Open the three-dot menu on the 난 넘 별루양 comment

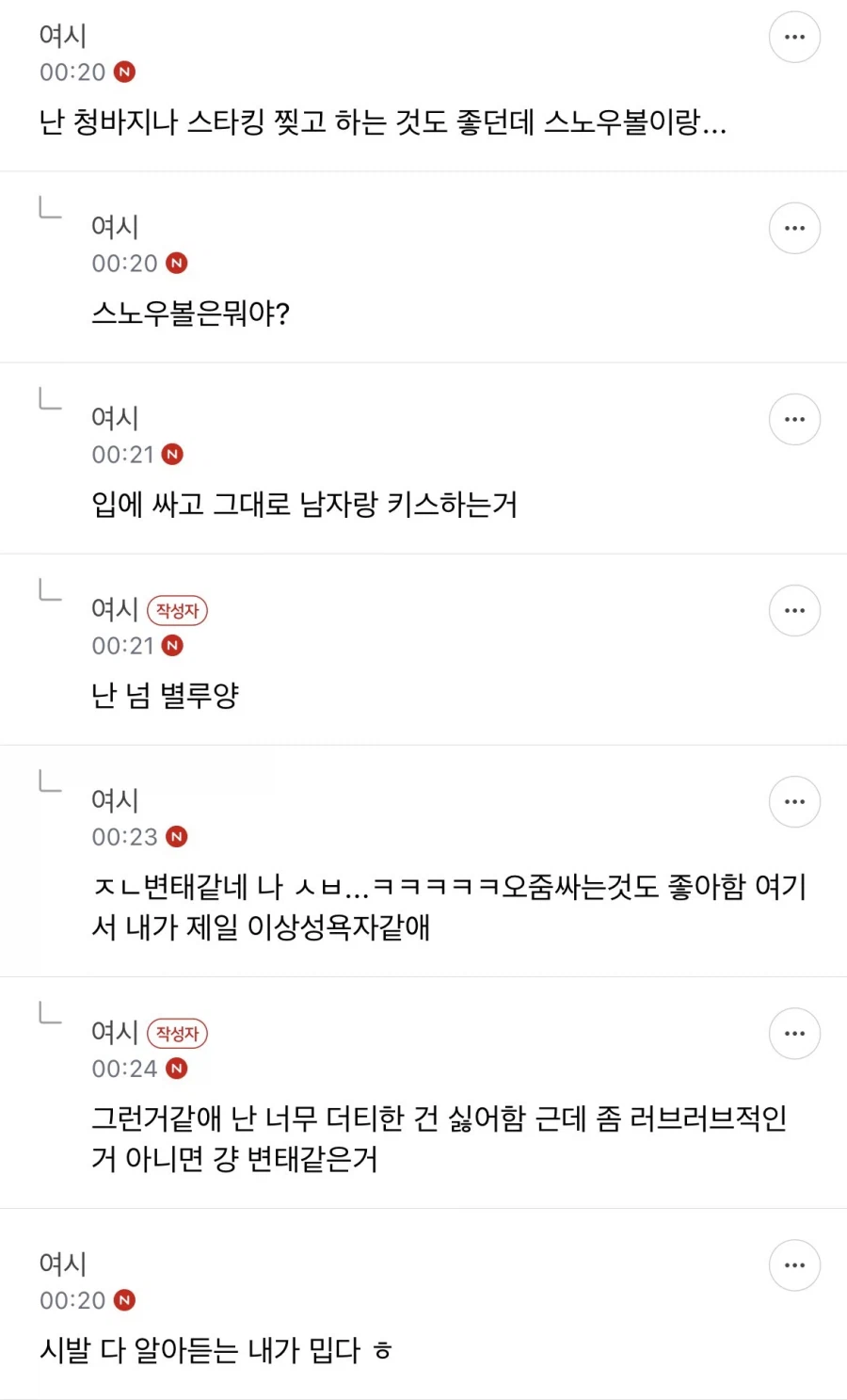click(793, 610)
